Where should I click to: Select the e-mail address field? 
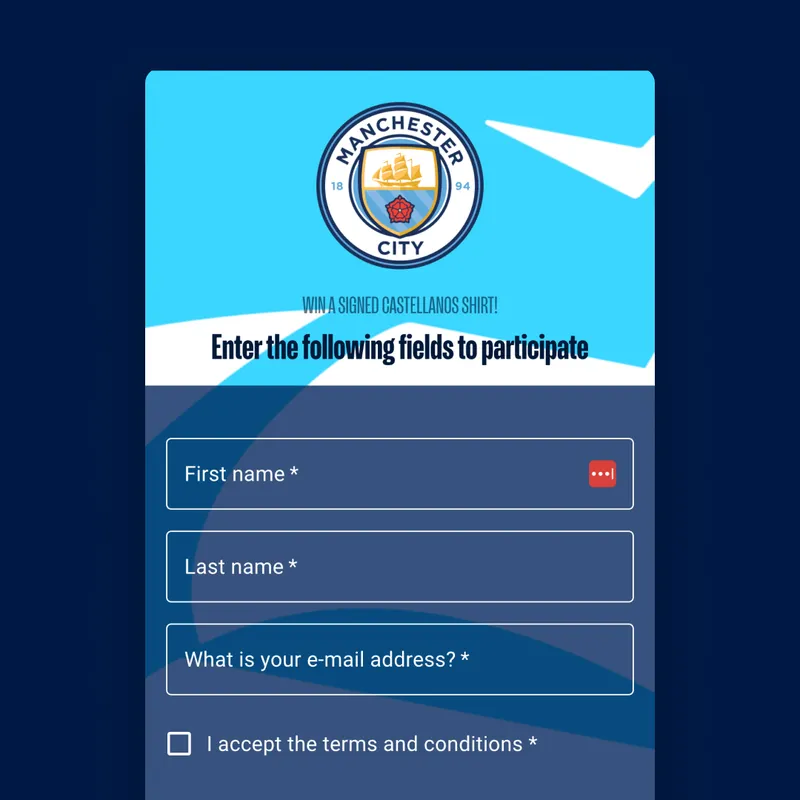pyautogui.click(x=400, y=660)
